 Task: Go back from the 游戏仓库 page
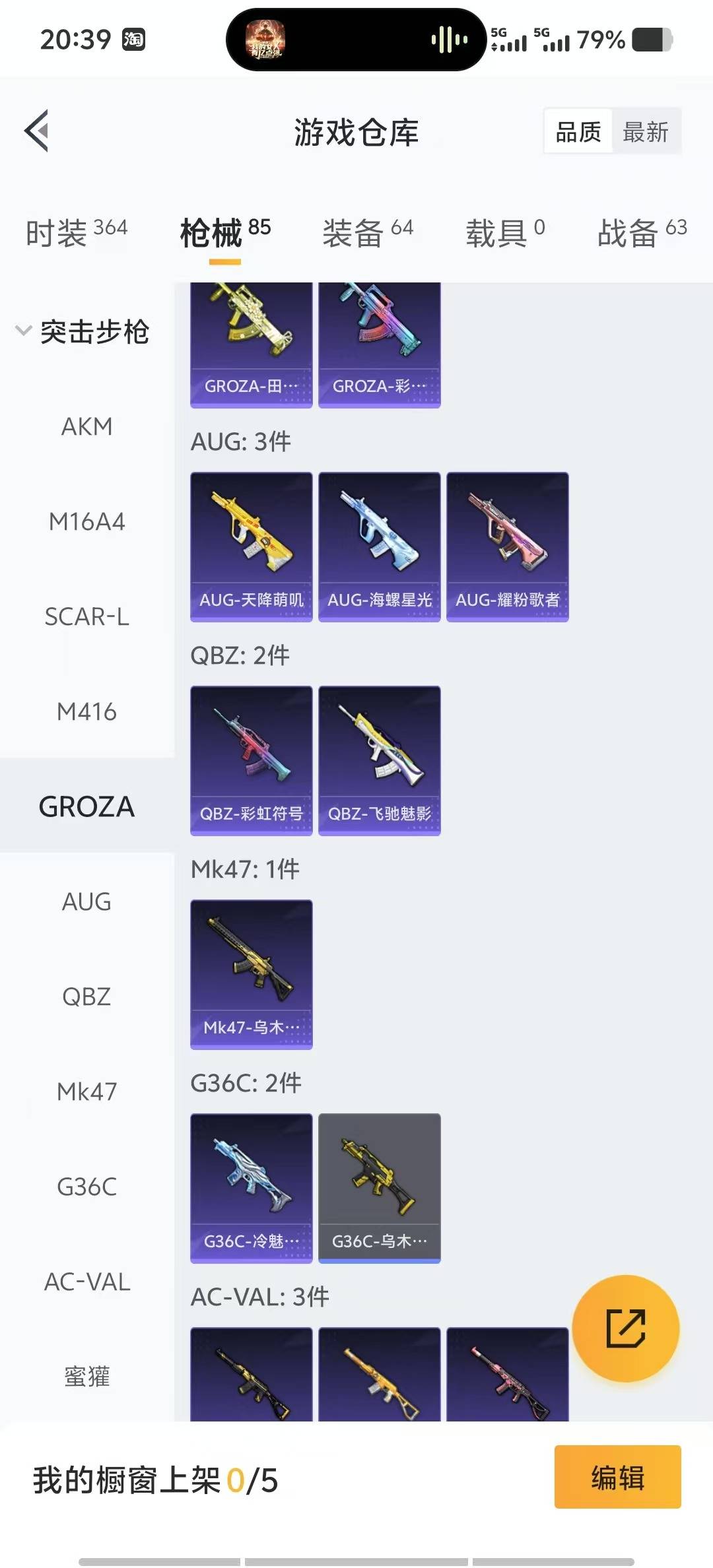click(38, 131)
